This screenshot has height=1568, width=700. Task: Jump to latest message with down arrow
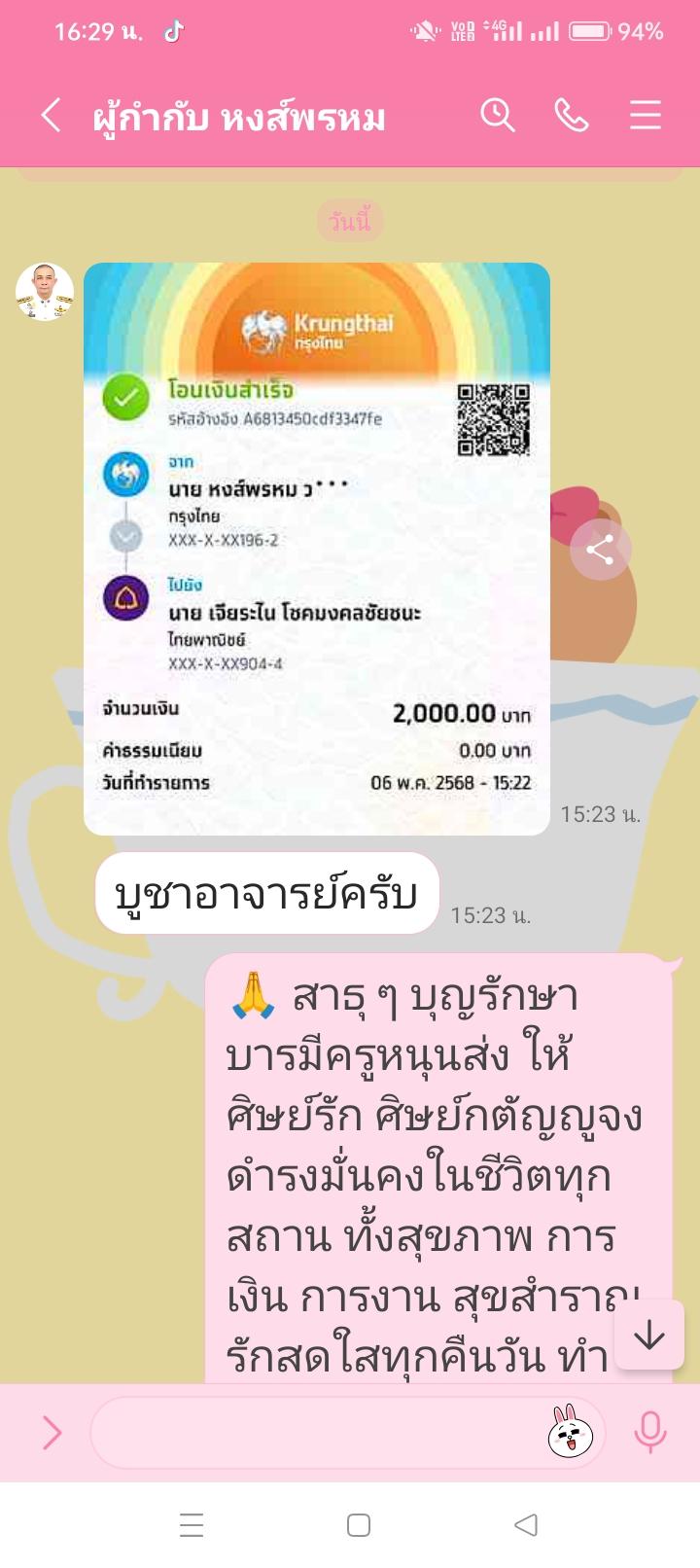pyautogui.click(x=648, y=1336)
